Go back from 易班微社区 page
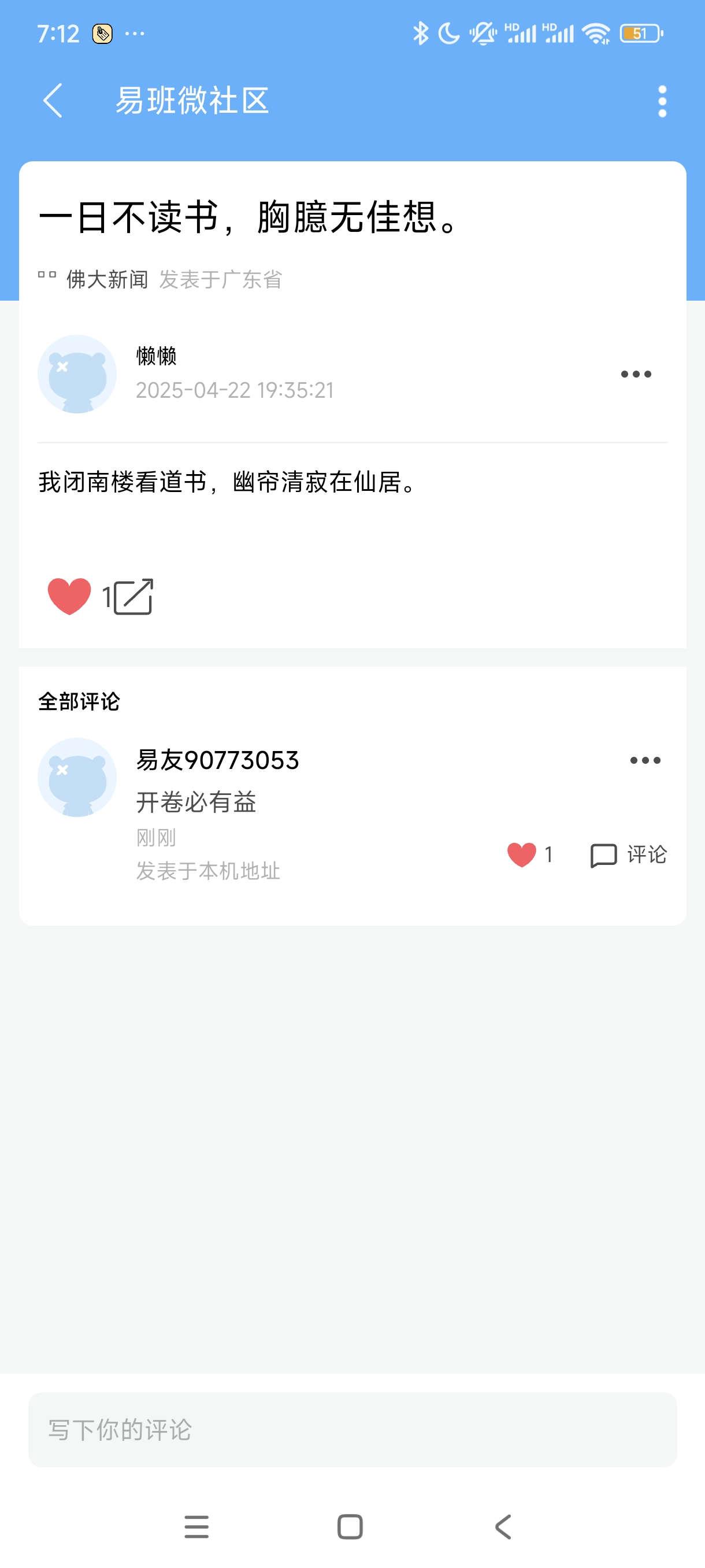 tap(53, 101)
